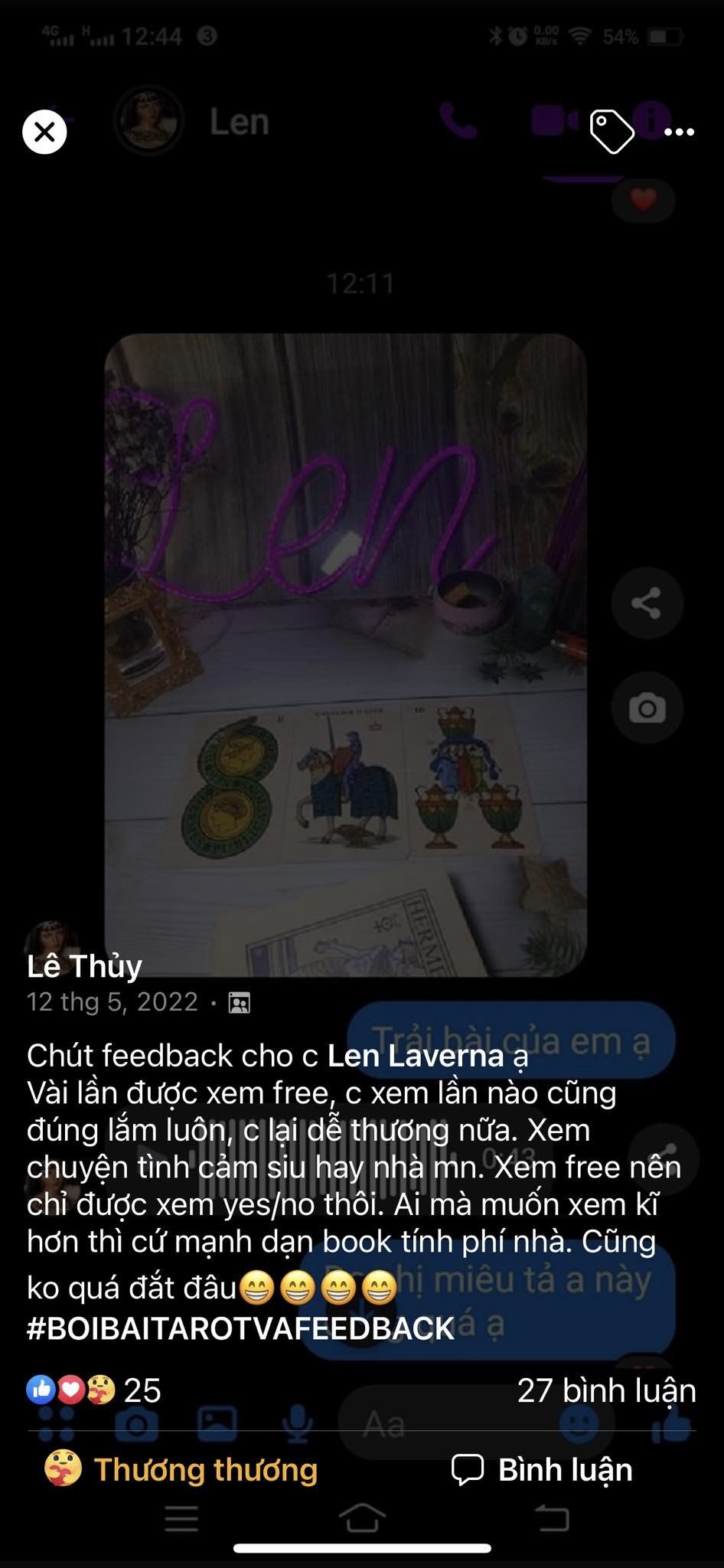
Task: Open the #BOIBAITAROTVAFEEDBACK hashtag
Action: click(x=241, y=1328)
